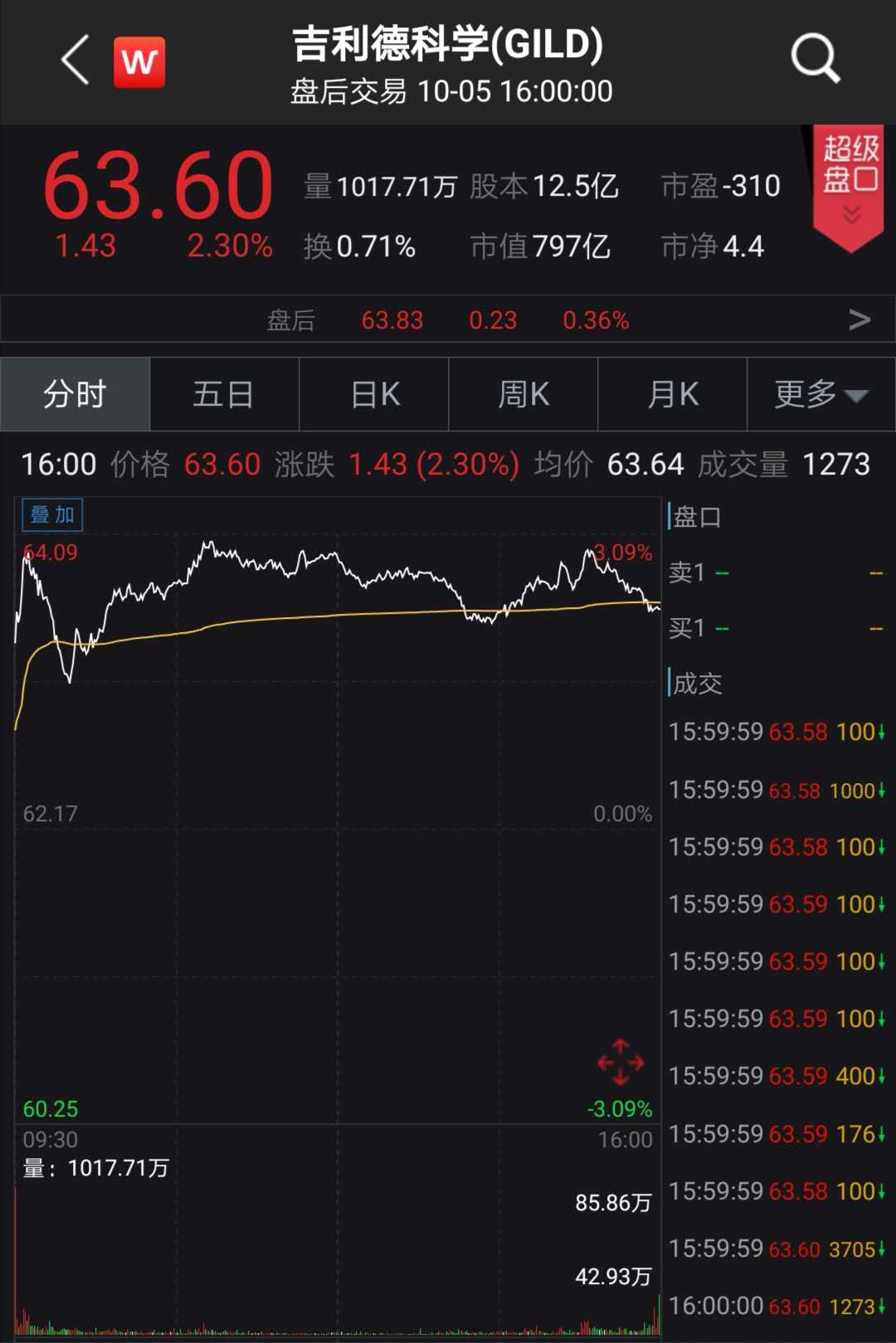Expand the chart with the red arrows icon
Viewport: 896px width, 1343px height.
621,1063
